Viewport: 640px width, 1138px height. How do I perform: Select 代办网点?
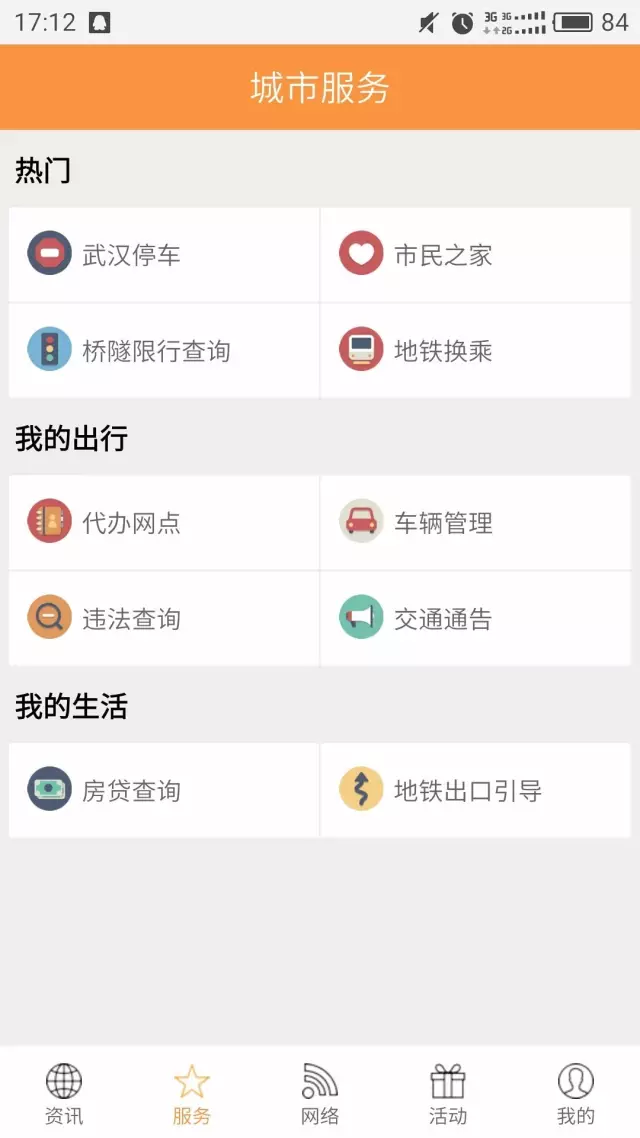(164, 523)
